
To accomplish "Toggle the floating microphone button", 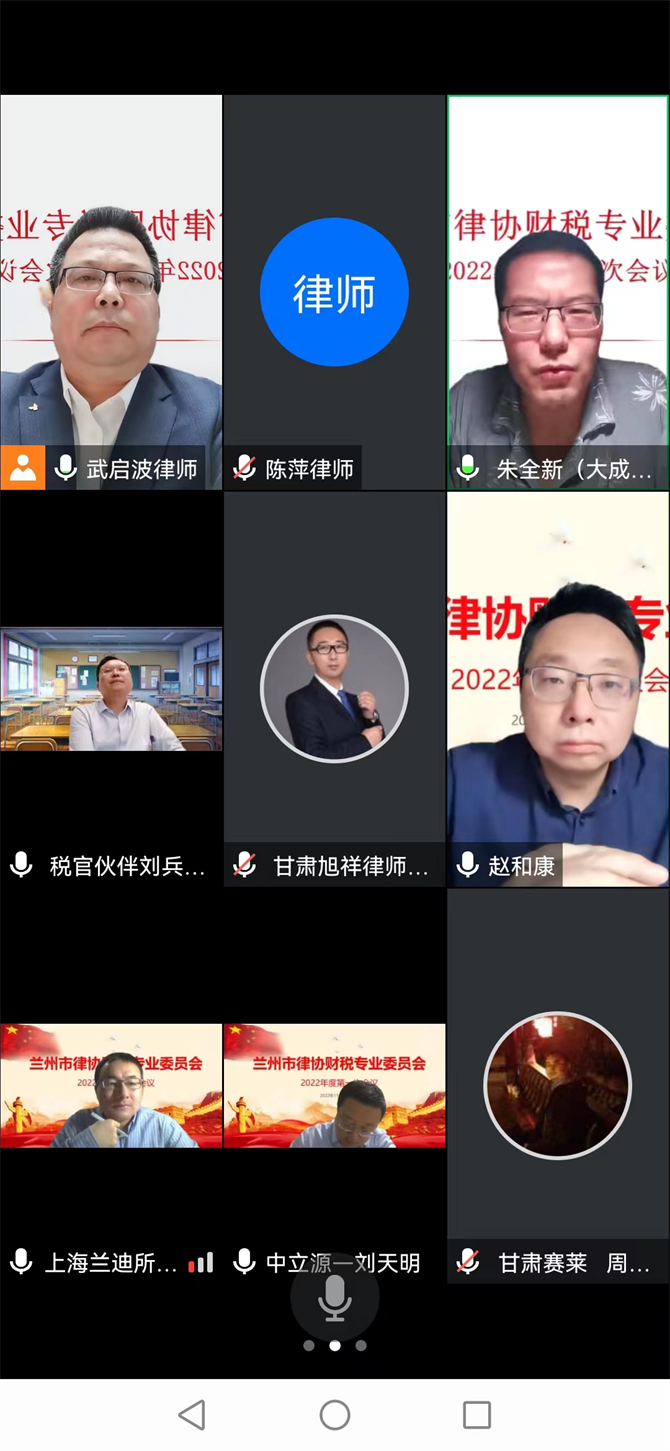I will coord(334,1297).
